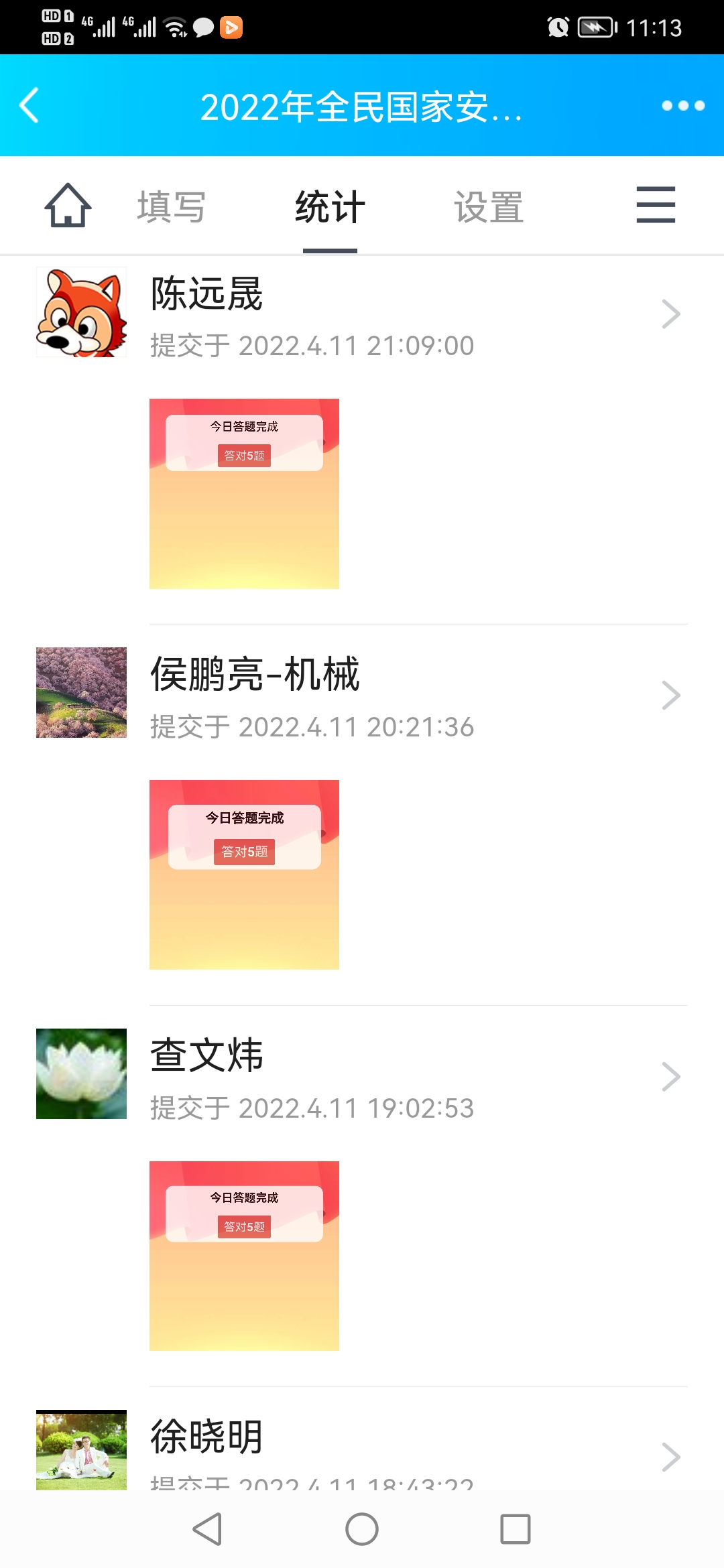The image size is (724, 1568).
Task: View 侯鹏亮-机械's uploaded quiz image
Action: [244, 874]
